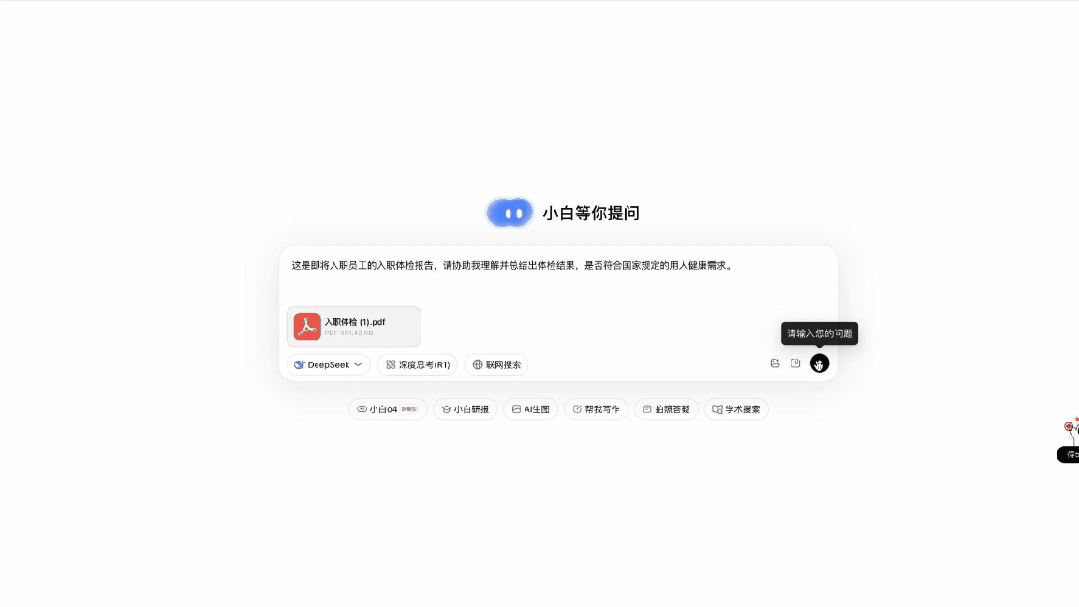1079x607 pixels.
Task: Select the 帮我写作 writing helper
Action: pos(596,409)
